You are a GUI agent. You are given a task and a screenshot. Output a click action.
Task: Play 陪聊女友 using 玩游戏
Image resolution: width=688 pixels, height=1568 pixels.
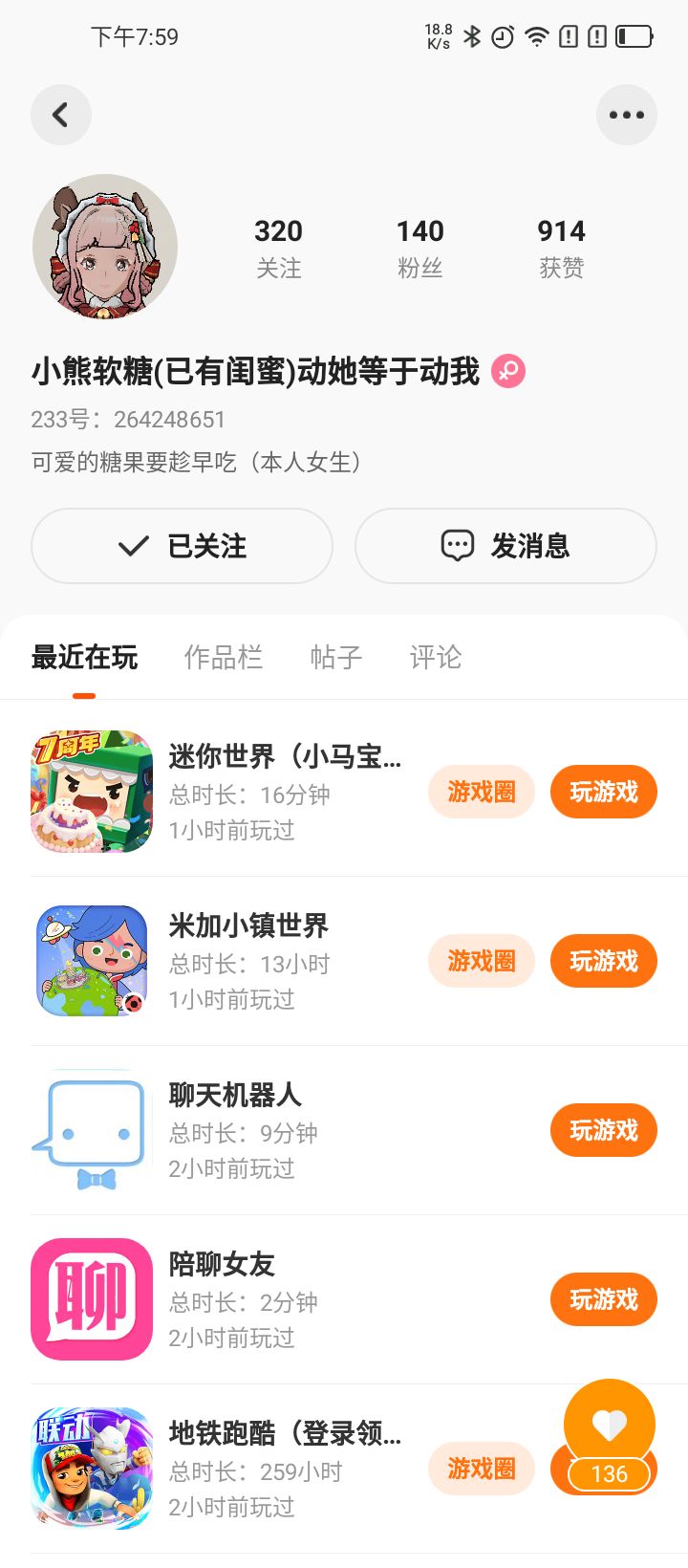(x=603, y=1299)
